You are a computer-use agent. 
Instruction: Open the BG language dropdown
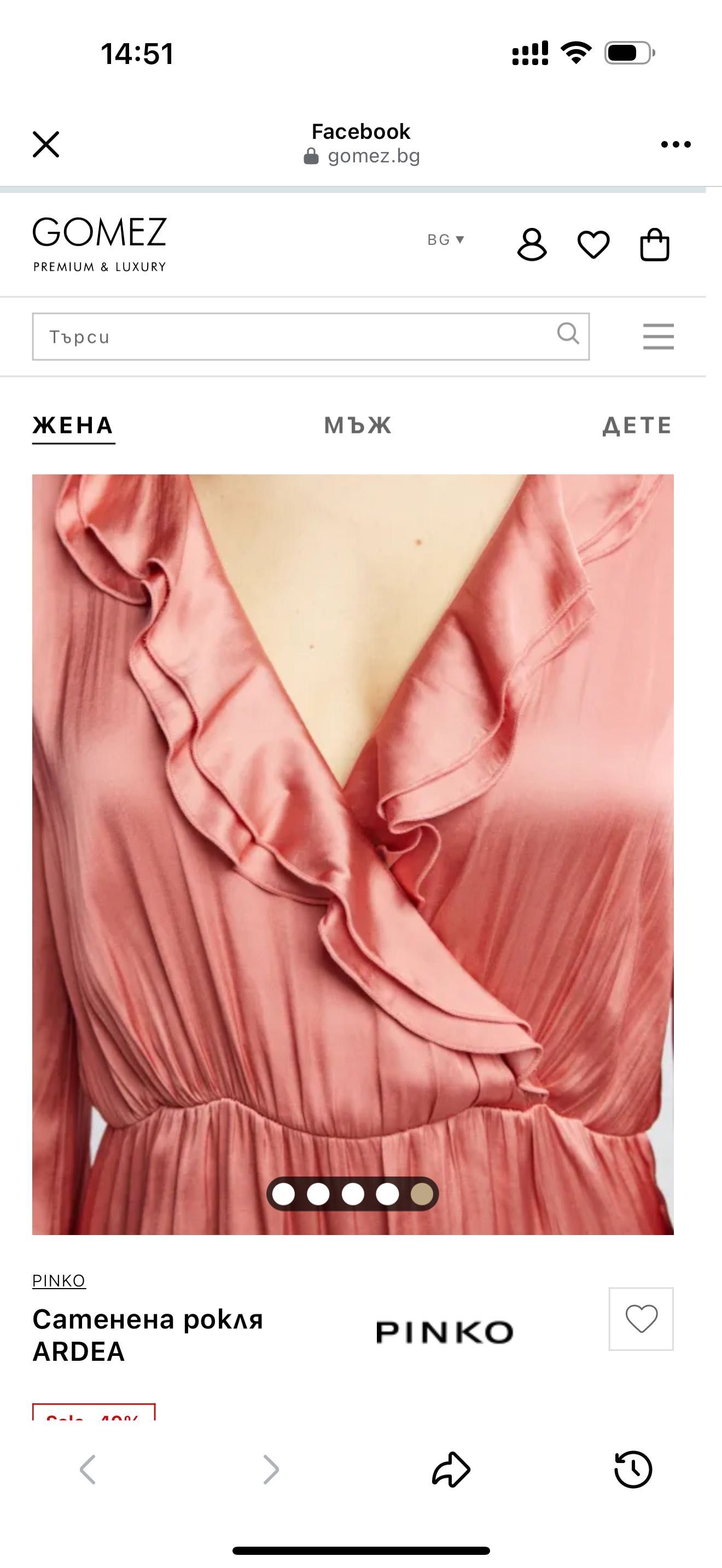pyautogui.click(x=446, y=240)
